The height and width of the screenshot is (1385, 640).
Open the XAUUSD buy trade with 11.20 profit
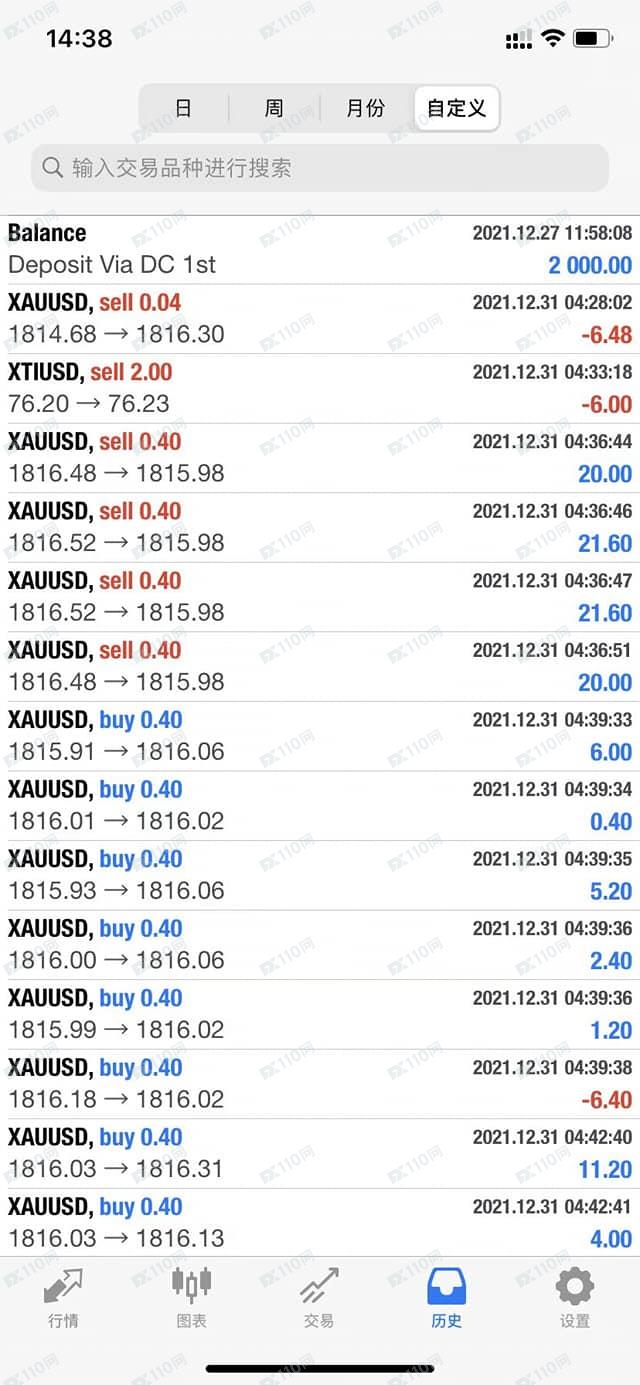coord(320,1153)
